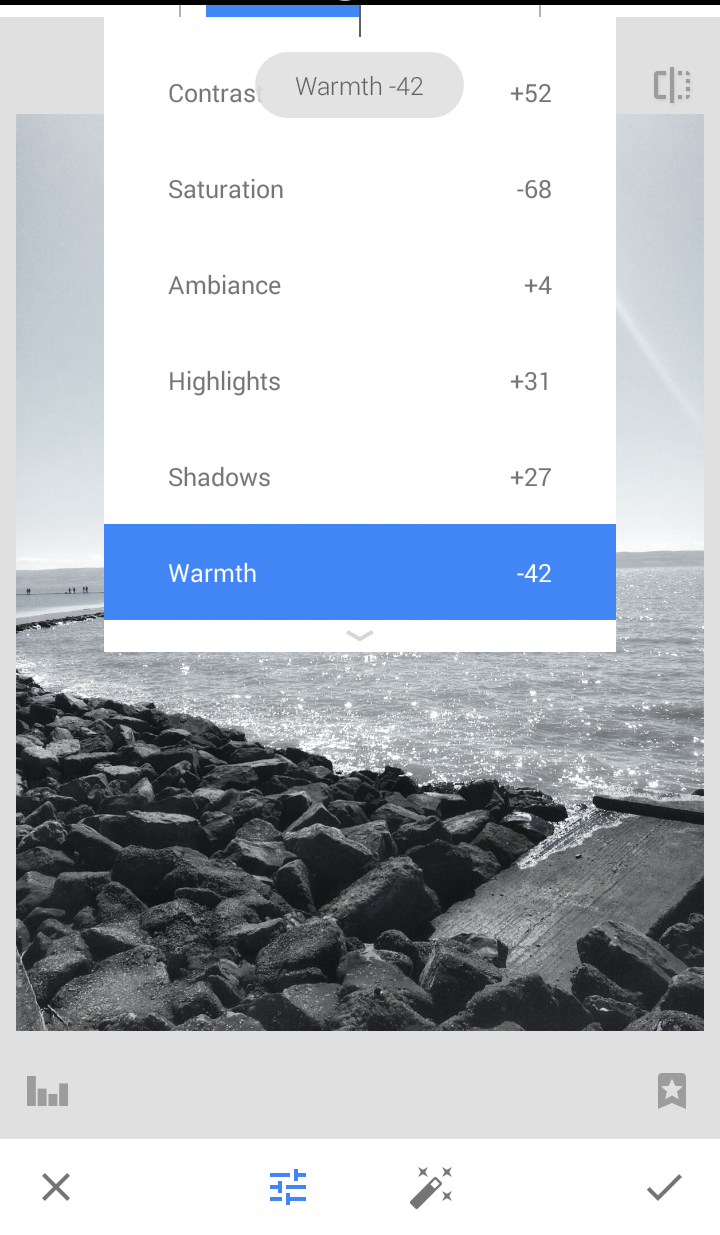Choose the Ambiance parameter
720x1235 pixels.
359,286
